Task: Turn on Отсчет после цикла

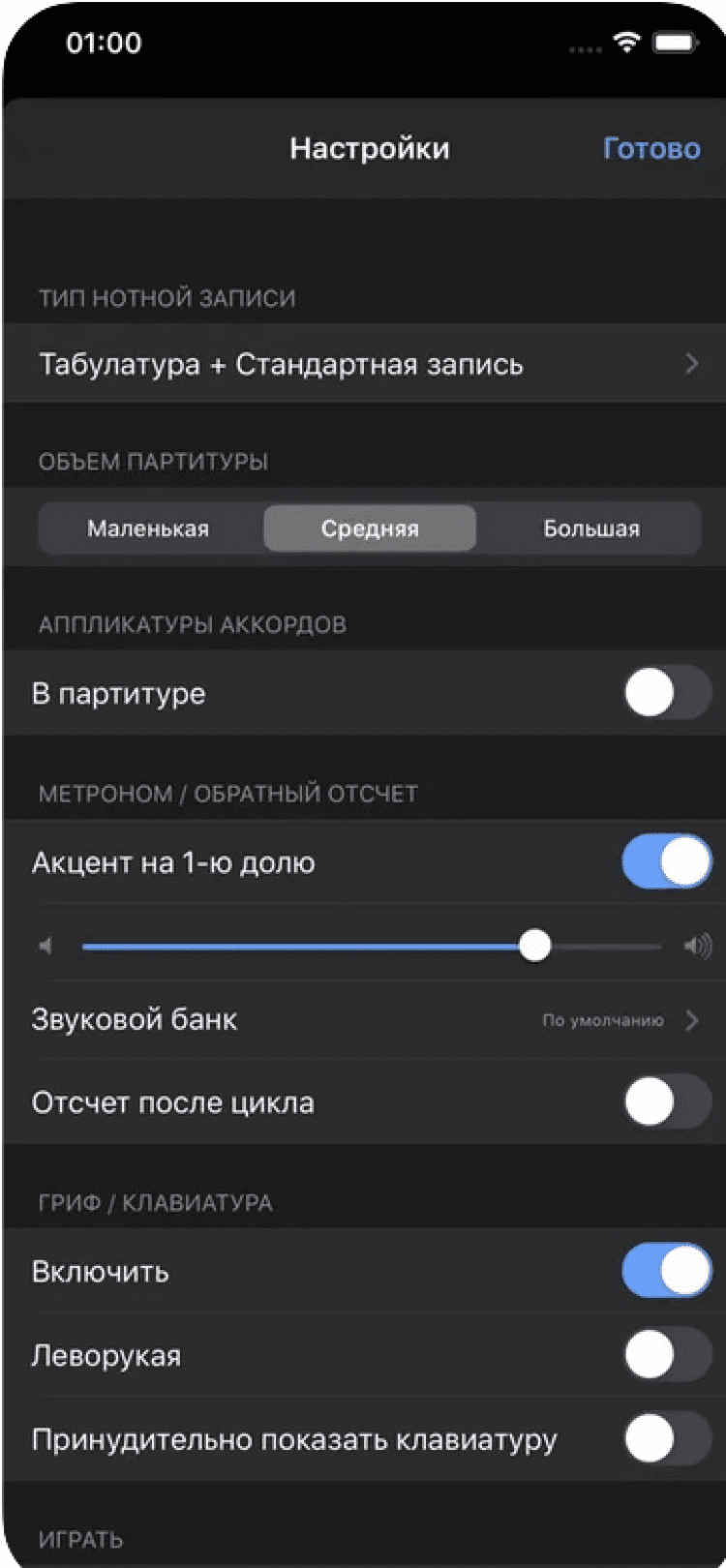Action: click(666, 1102)
